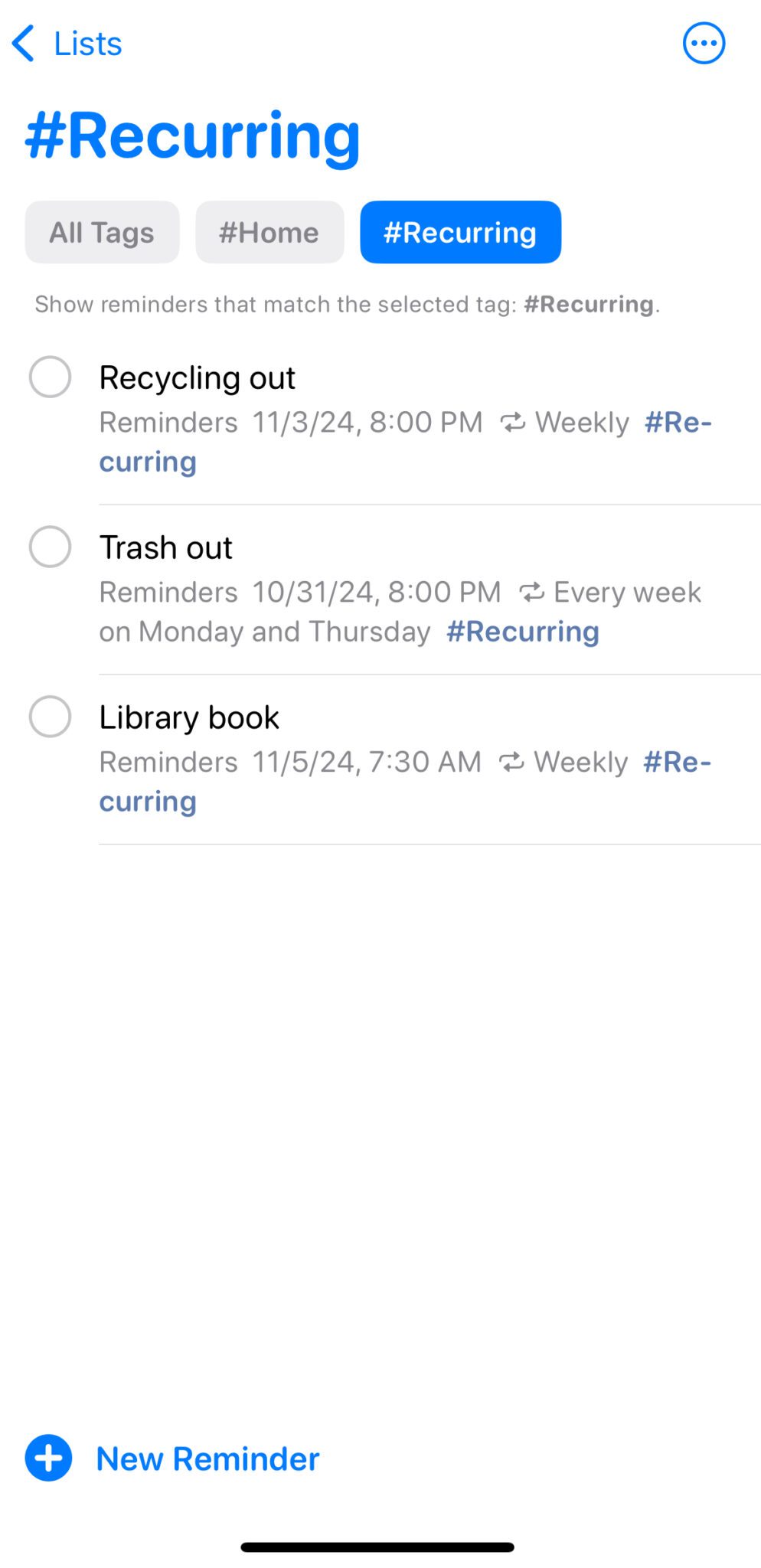Click the repeat icon on Trash out
761x1568 pixels.
coord(533,592)
